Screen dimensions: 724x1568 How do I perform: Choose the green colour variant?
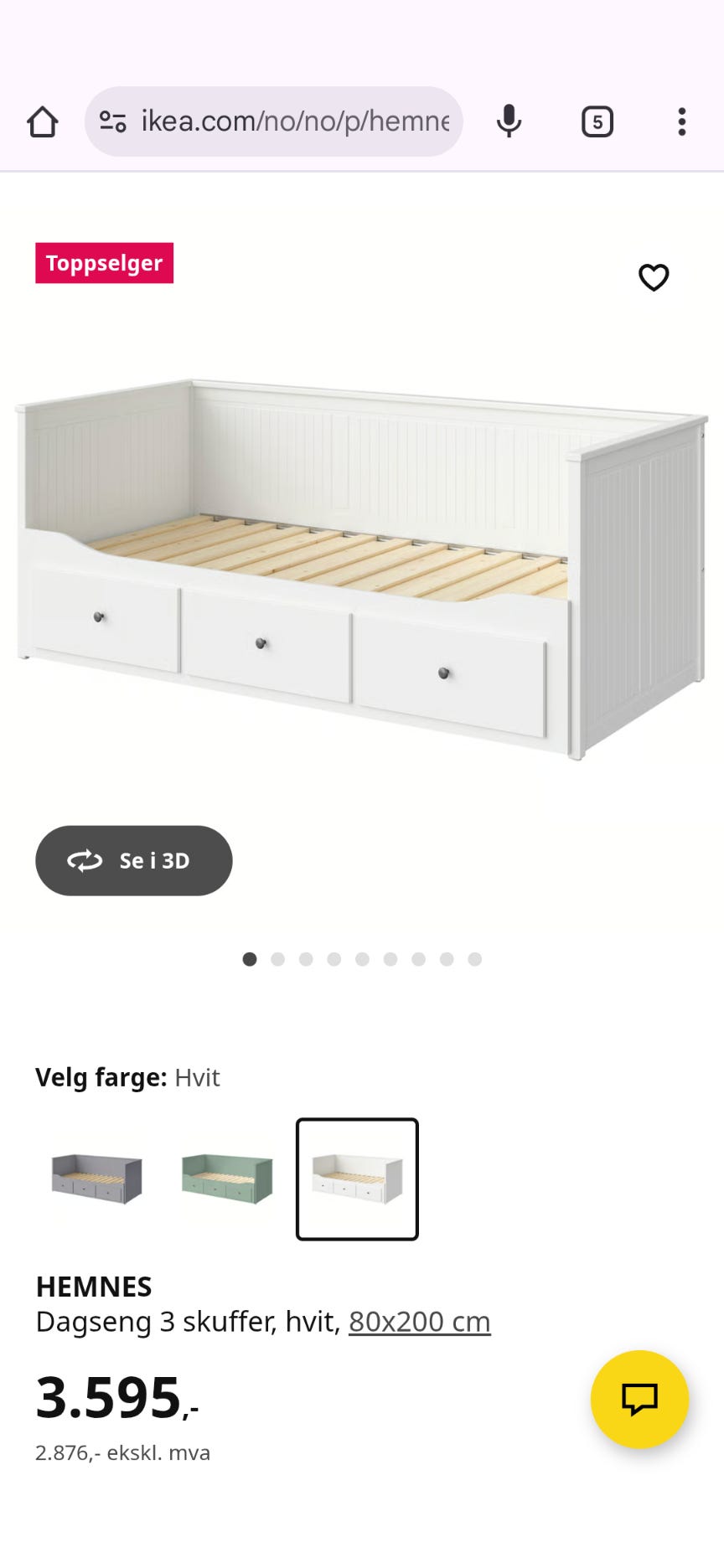click(x=227, y=1179)
